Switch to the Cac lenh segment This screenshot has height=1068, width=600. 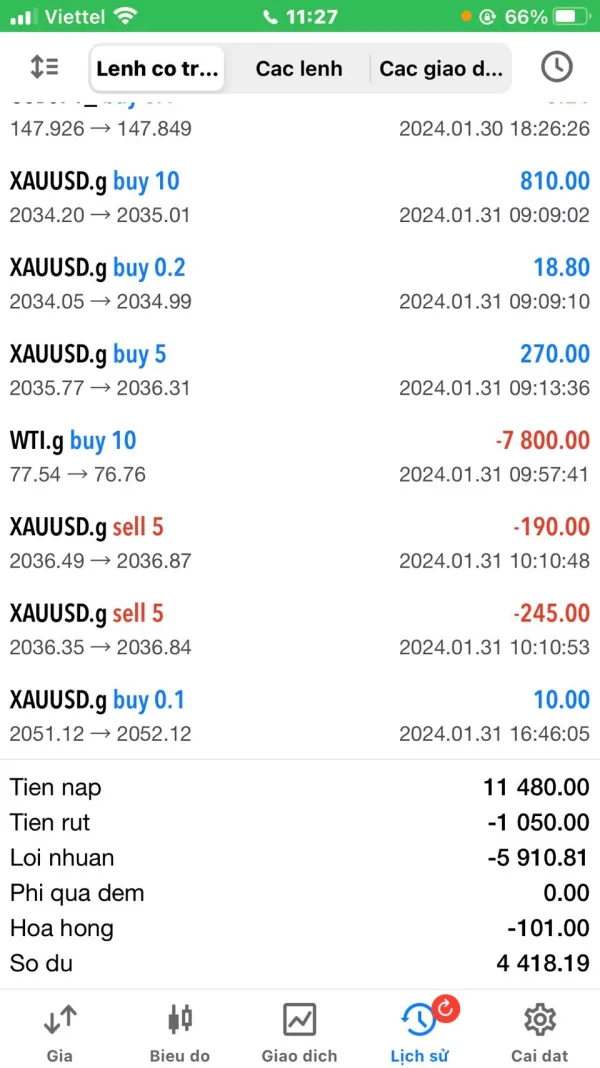[x=299, y=68]
